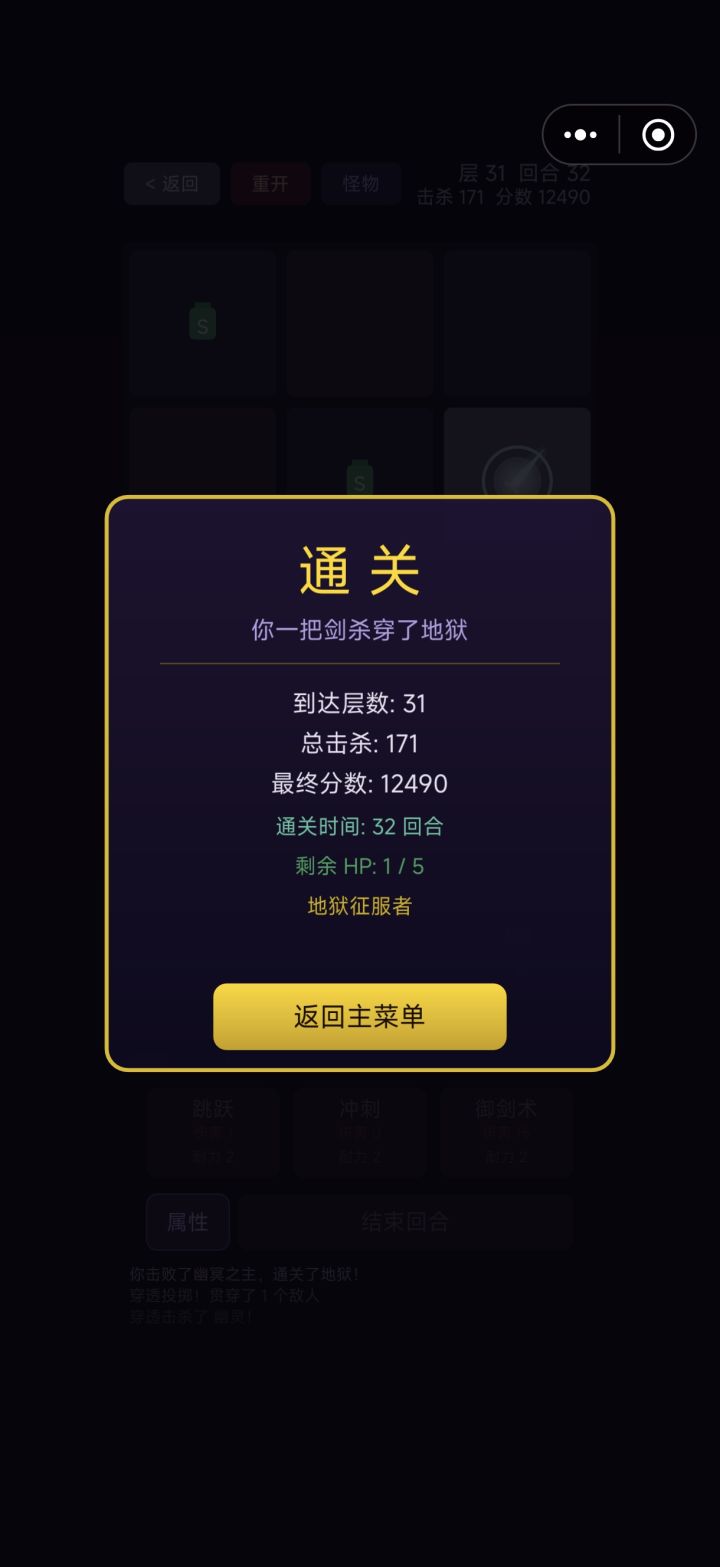Go back using the < 返回 control
This screenshot has width=720, height=1567.
tap(171, 184)
